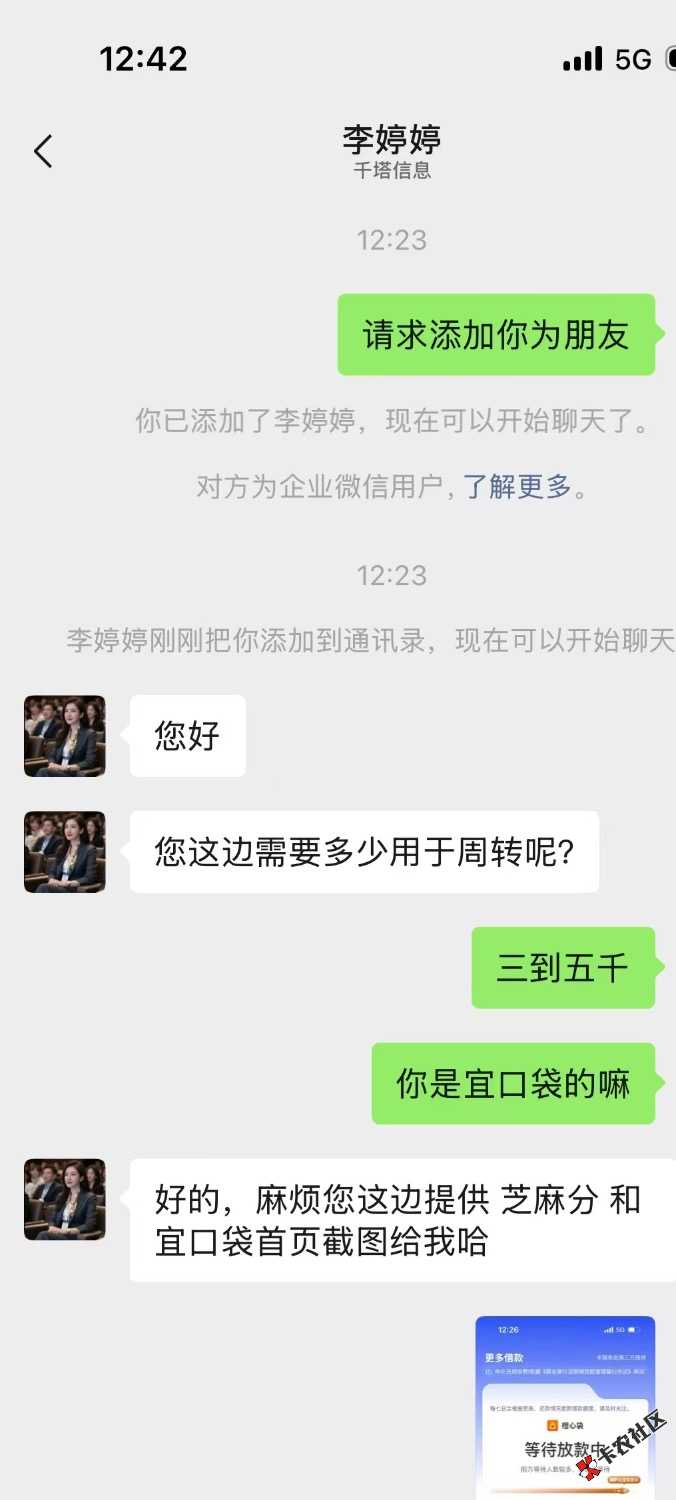
Task: Open the 了解更多 link
Action: (517, 487)
